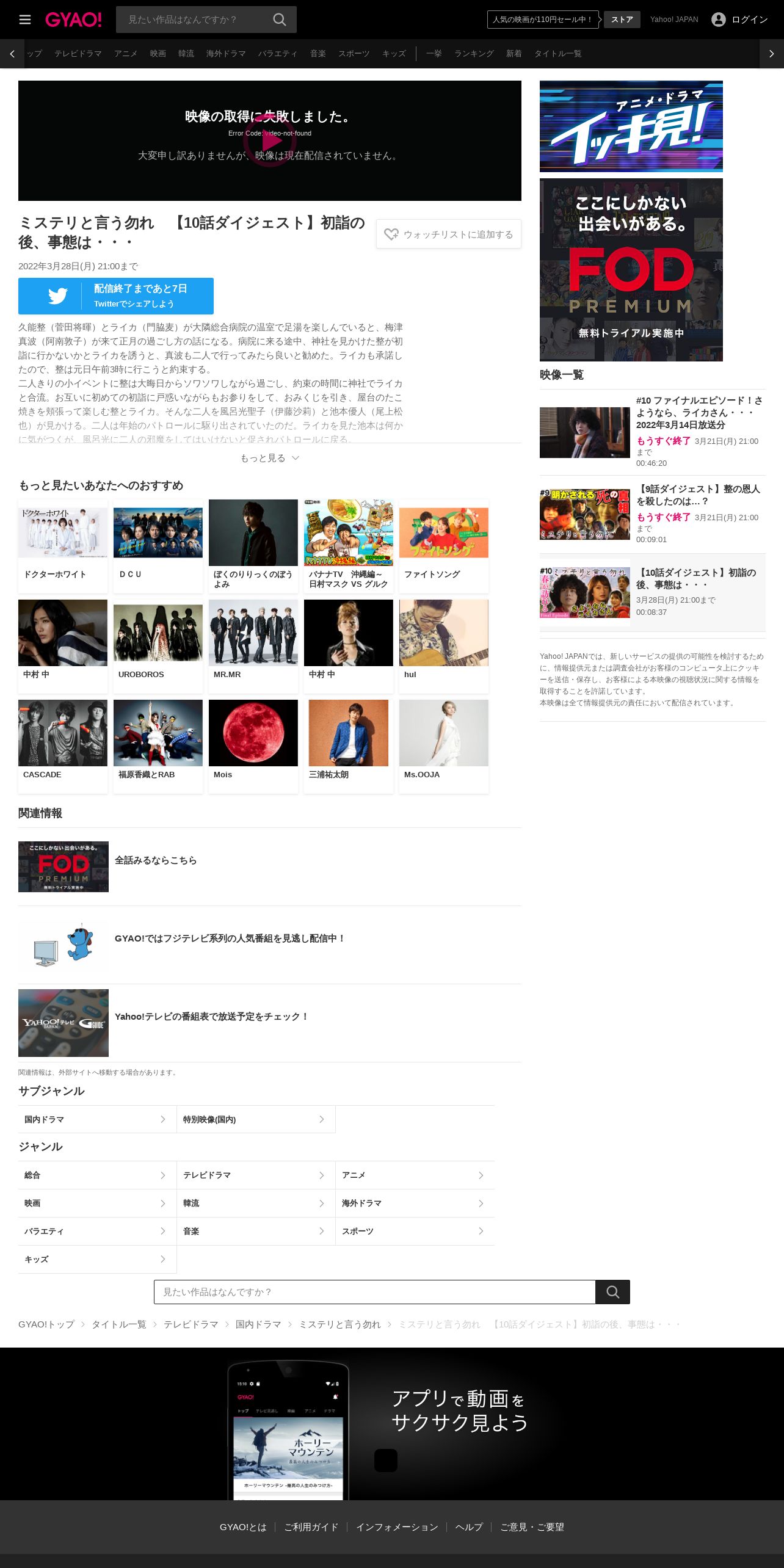Open the テレビドラマ genre row

(256, 1175)
